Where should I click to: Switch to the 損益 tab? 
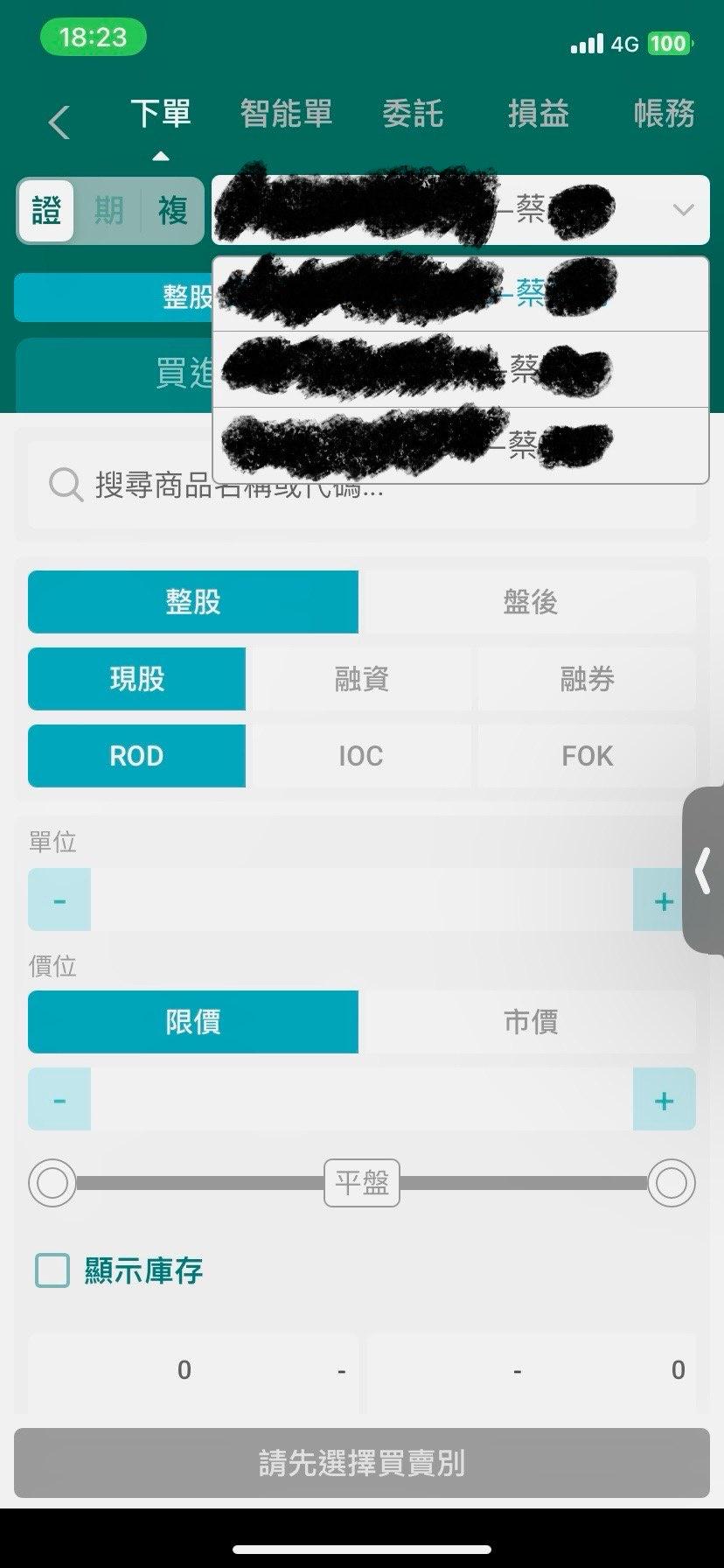(x=539, y=114)
